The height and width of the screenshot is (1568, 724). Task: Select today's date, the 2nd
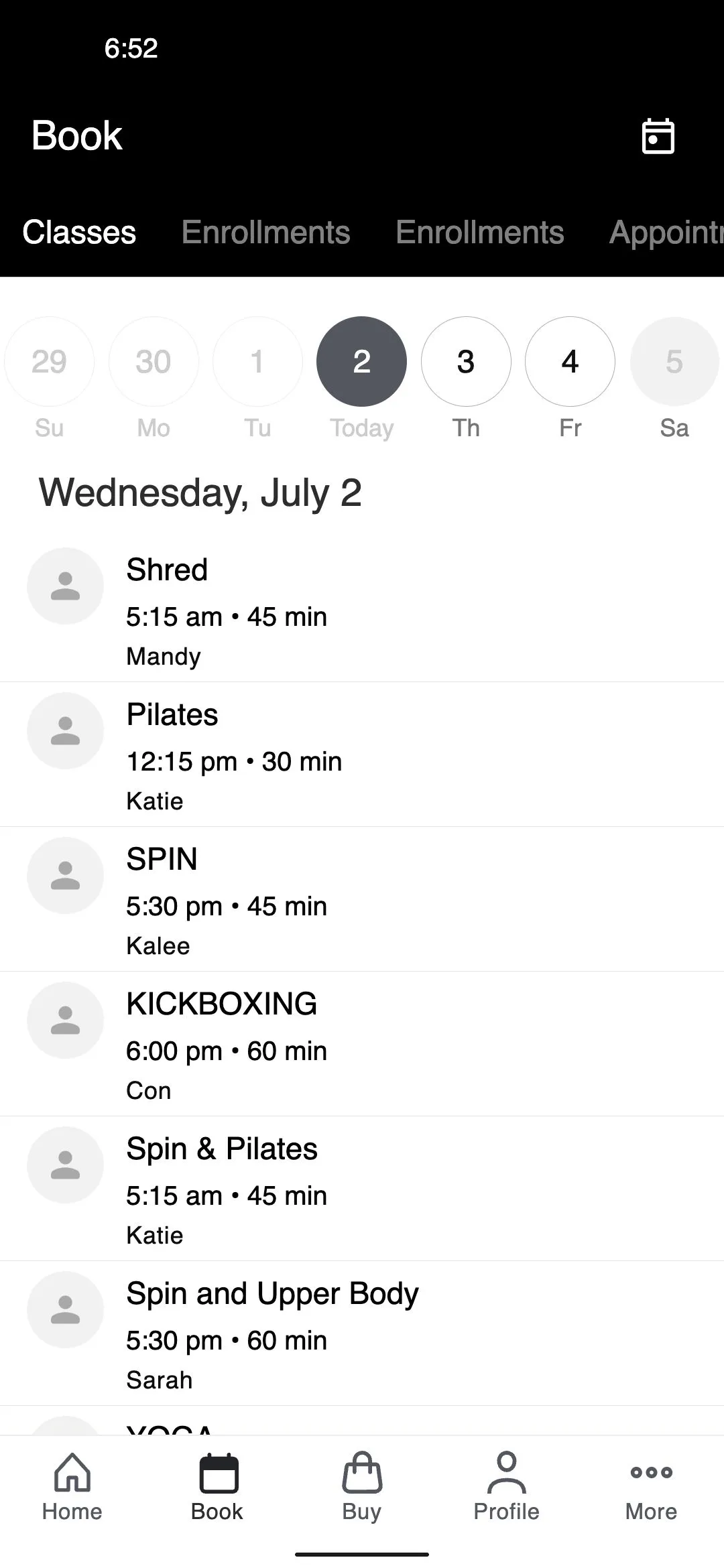click(x=362, y=362)
